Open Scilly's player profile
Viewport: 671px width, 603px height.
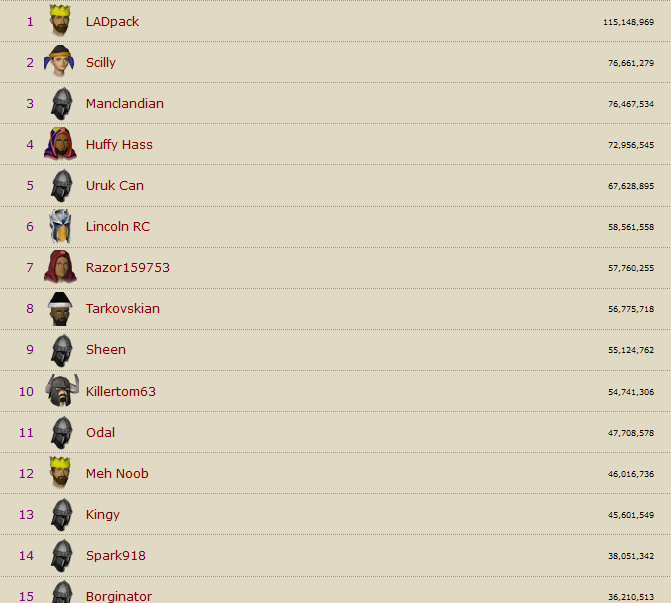tap(101, 62)
